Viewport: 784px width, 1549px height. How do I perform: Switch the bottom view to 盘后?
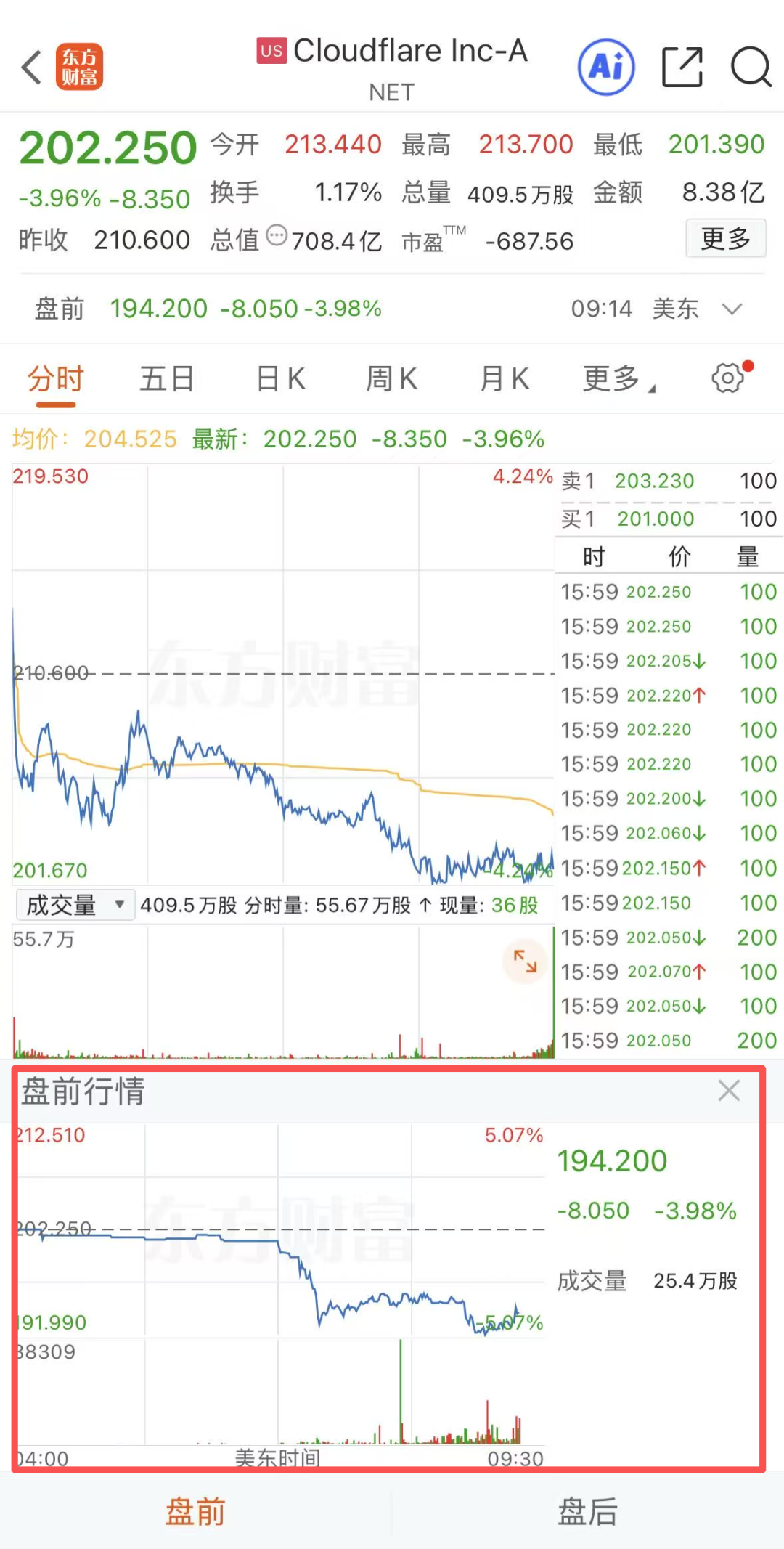588,1512
